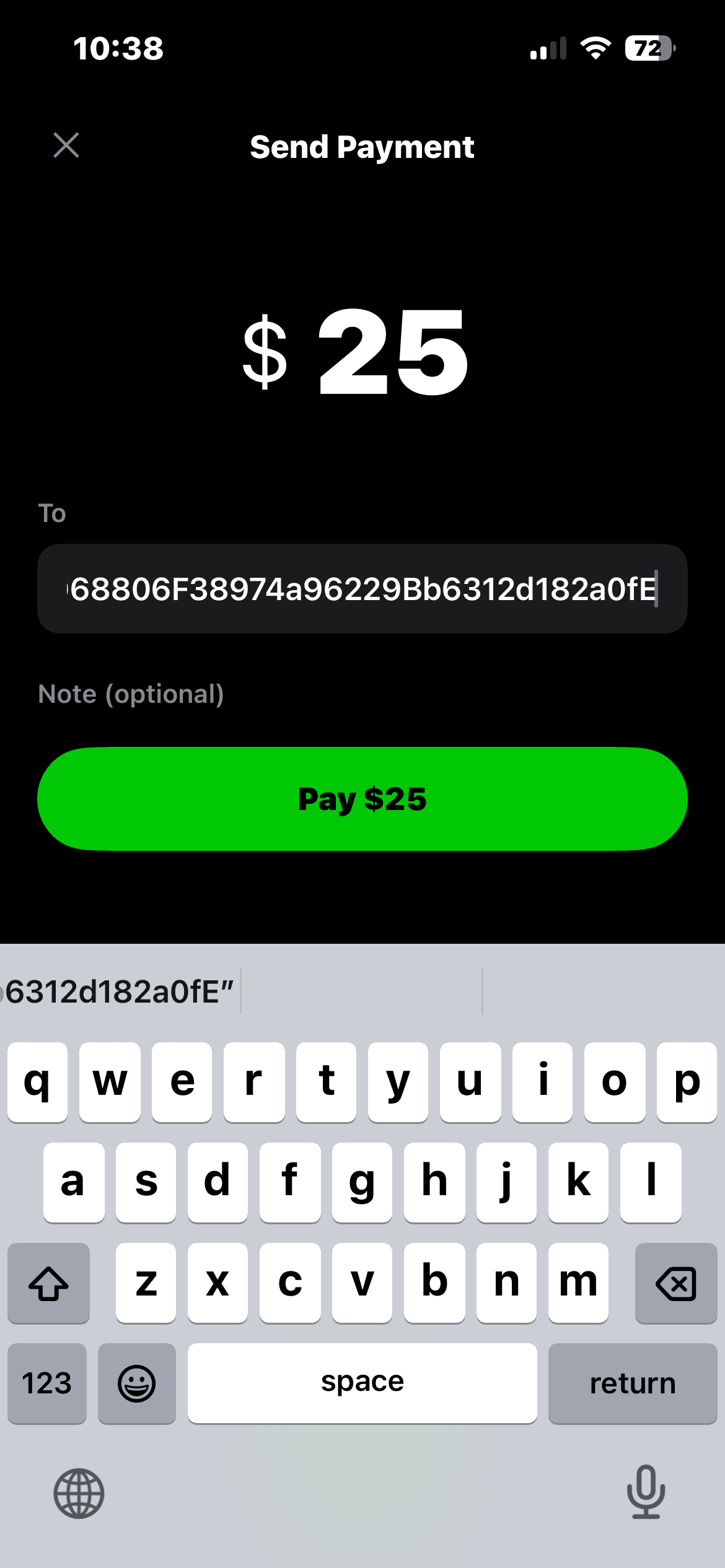
Task: Tap the space bar
Action: click(362, 1382)
